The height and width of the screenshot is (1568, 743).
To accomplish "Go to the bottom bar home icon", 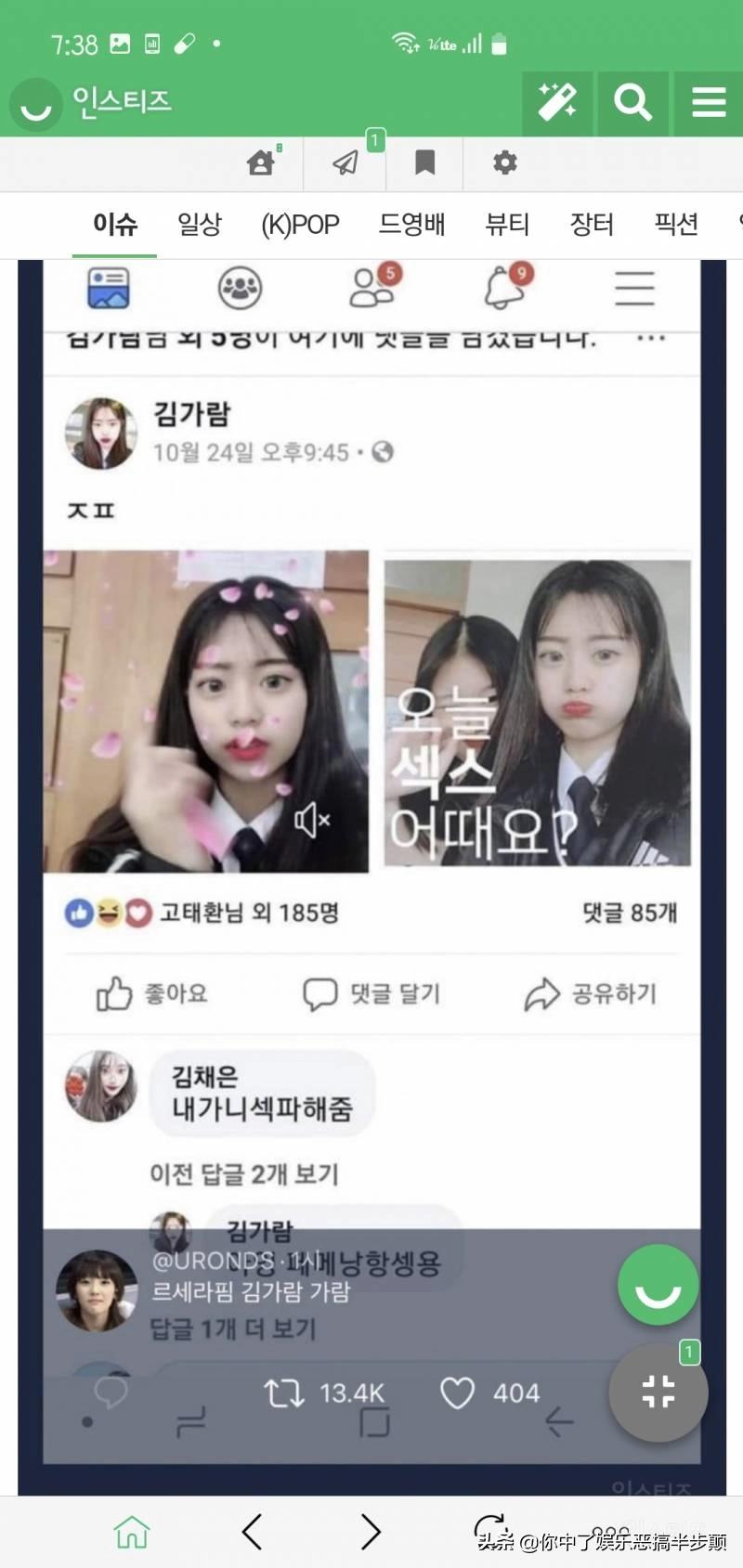I will (x=131, y=1532).
